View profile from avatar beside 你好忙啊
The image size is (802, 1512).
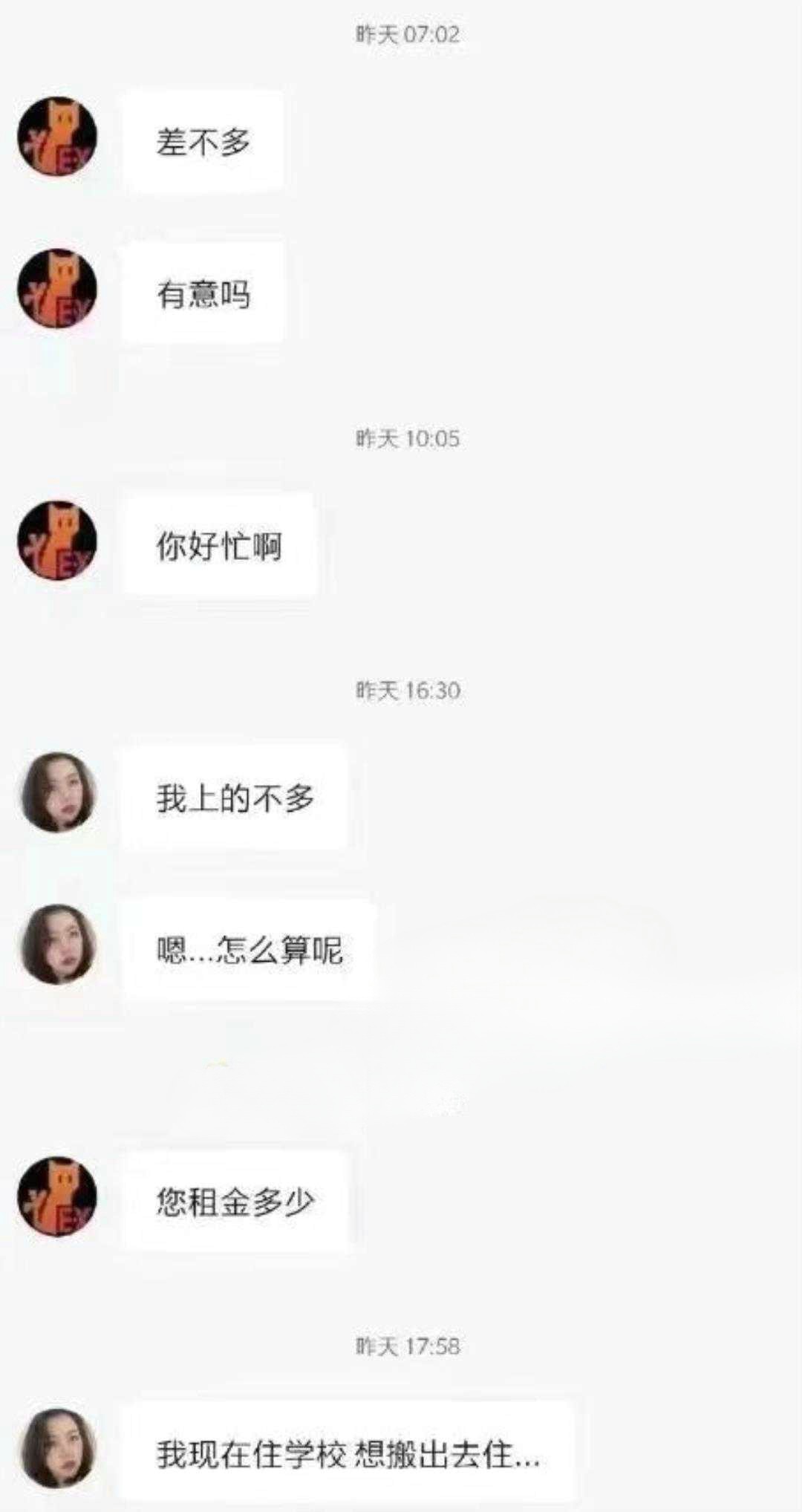point(57,541)
